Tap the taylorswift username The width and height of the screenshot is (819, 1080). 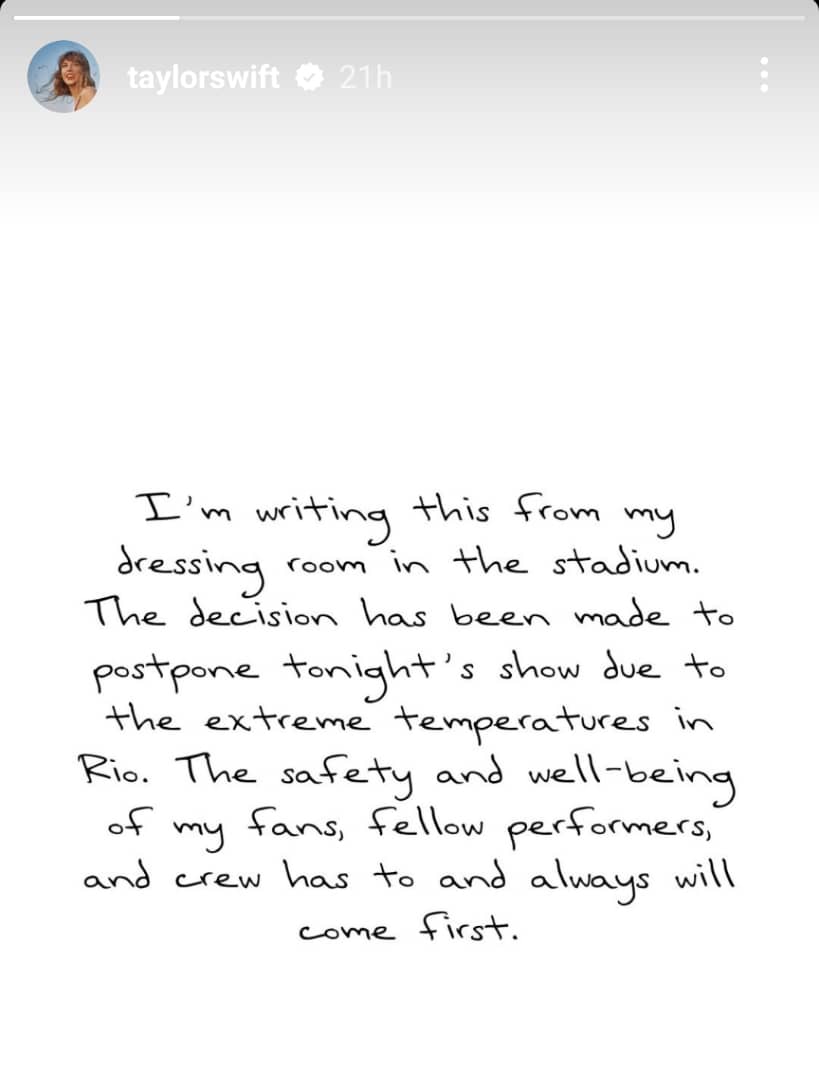point(204,77)
